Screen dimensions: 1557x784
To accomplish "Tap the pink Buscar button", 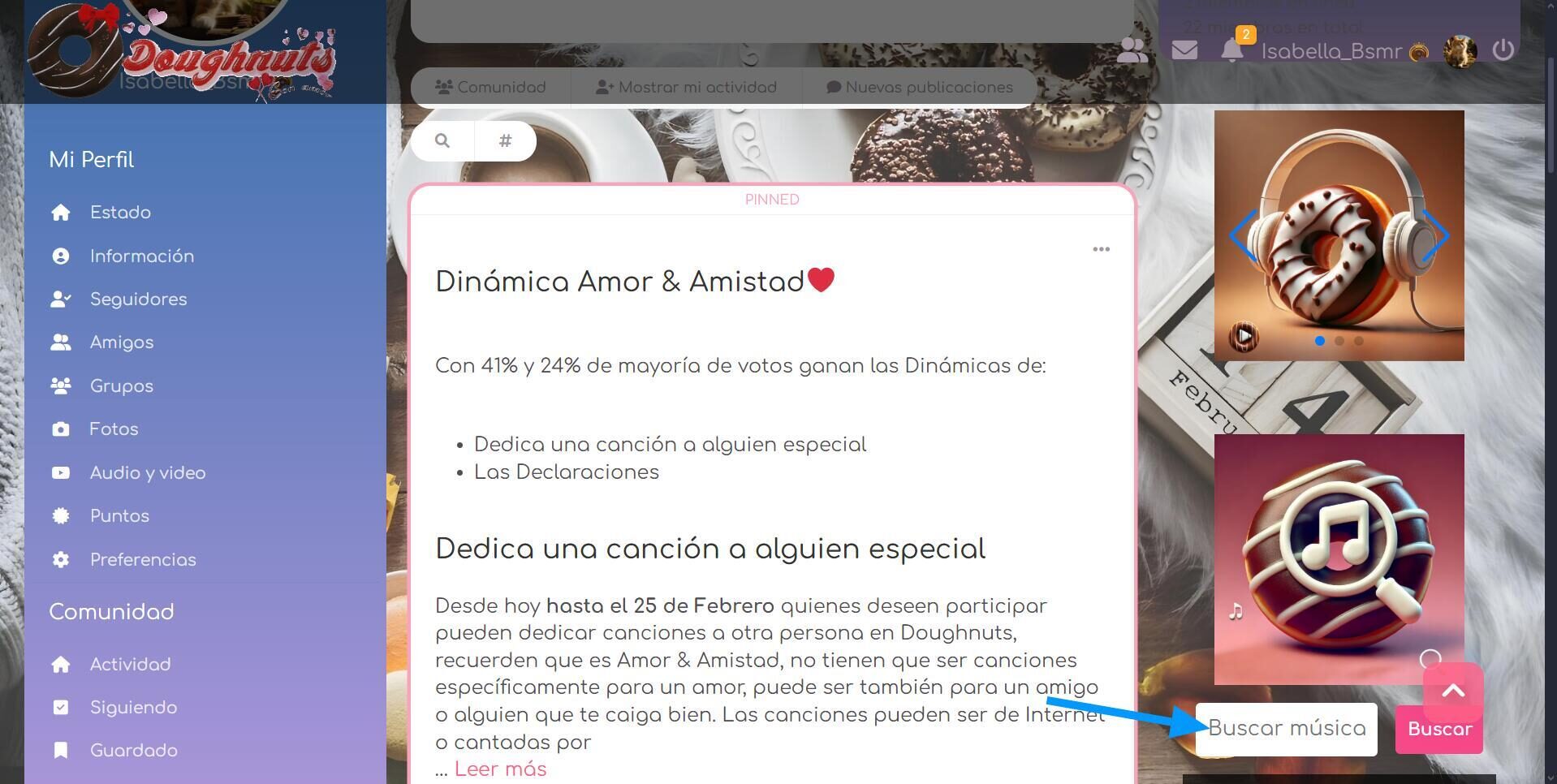I will pos(1439,730).
